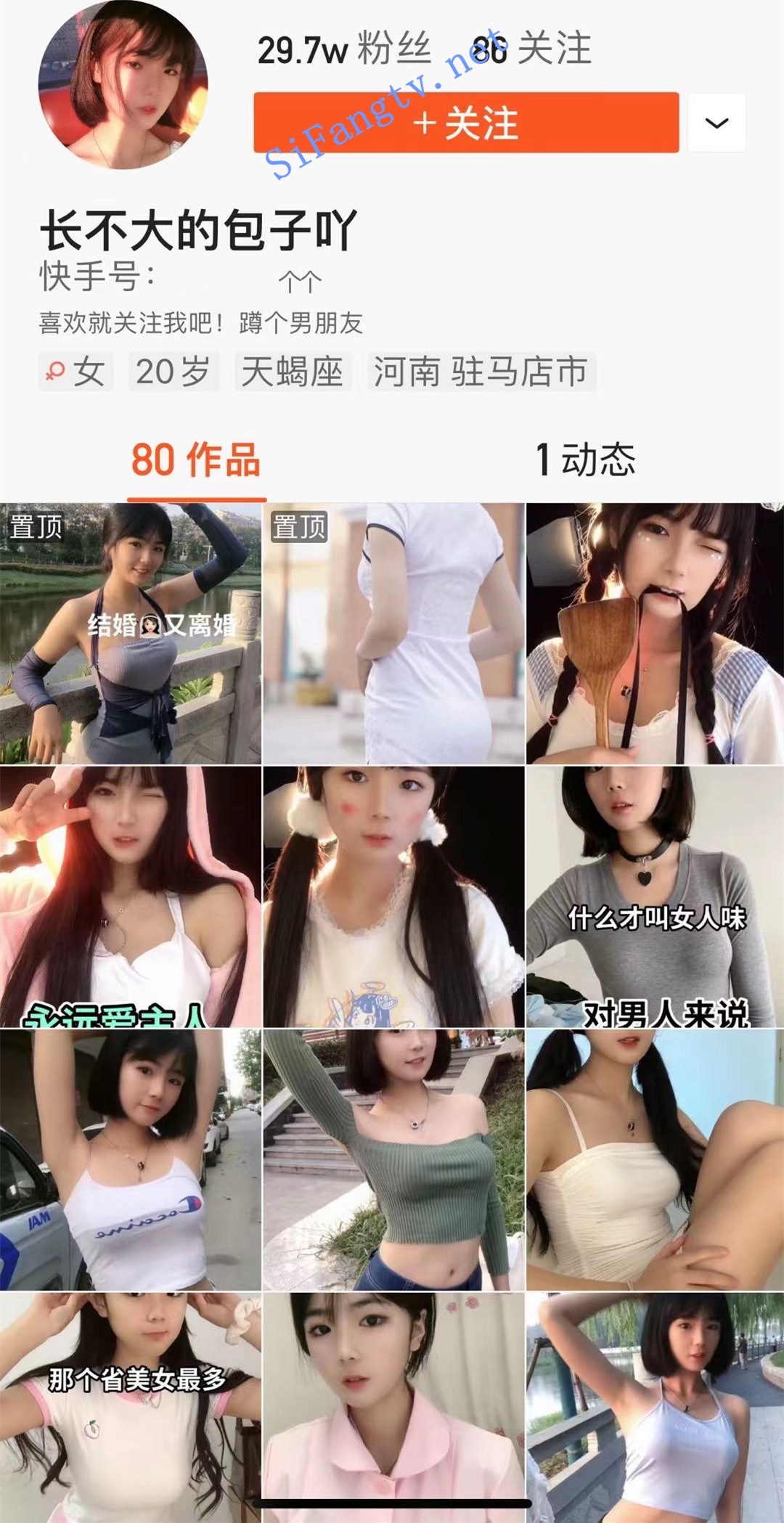Image resolution: width=784 pixels, height=1523 pixels.
Task: Open the profile avatar picture
Action: point(123,85)
